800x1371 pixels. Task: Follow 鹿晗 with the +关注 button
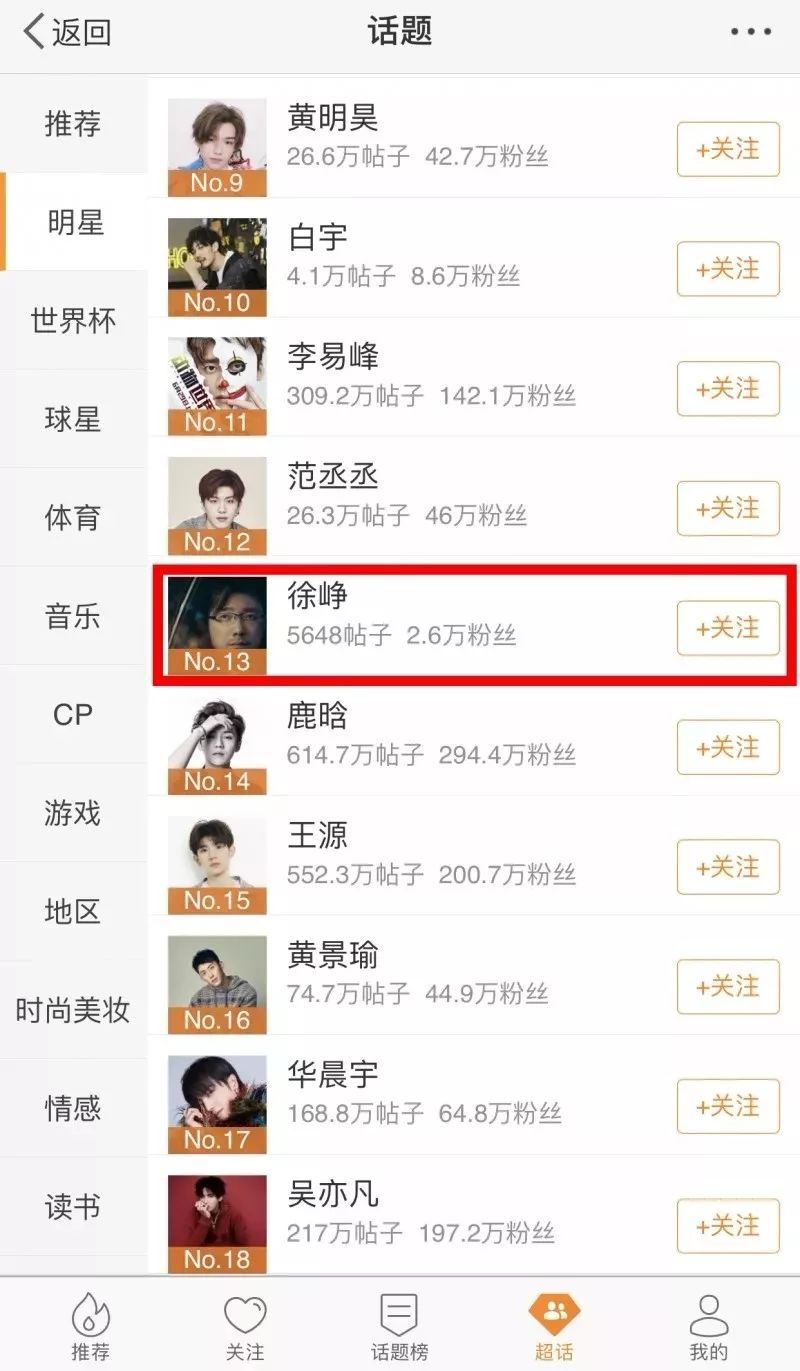[728, 747]
